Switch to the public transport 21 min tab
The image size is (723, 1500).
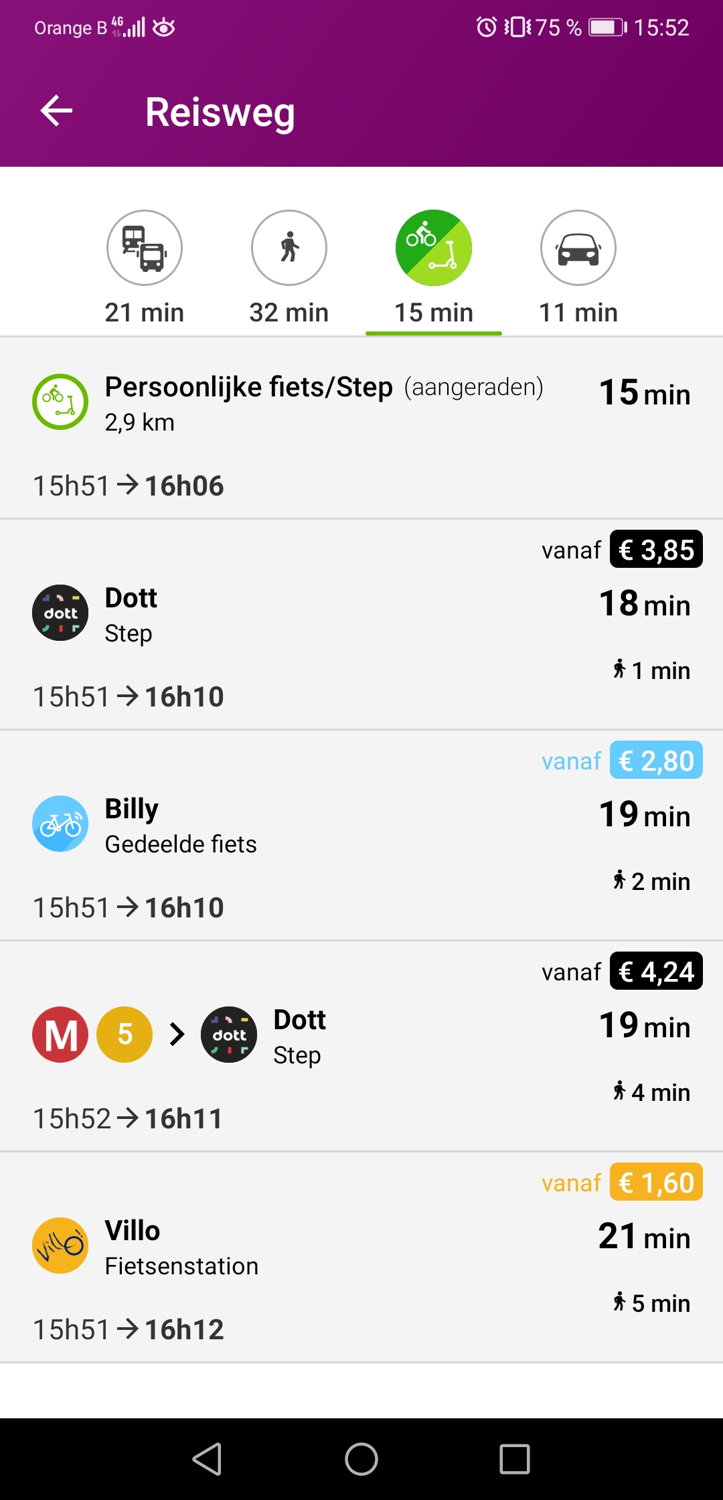point(145,268)
